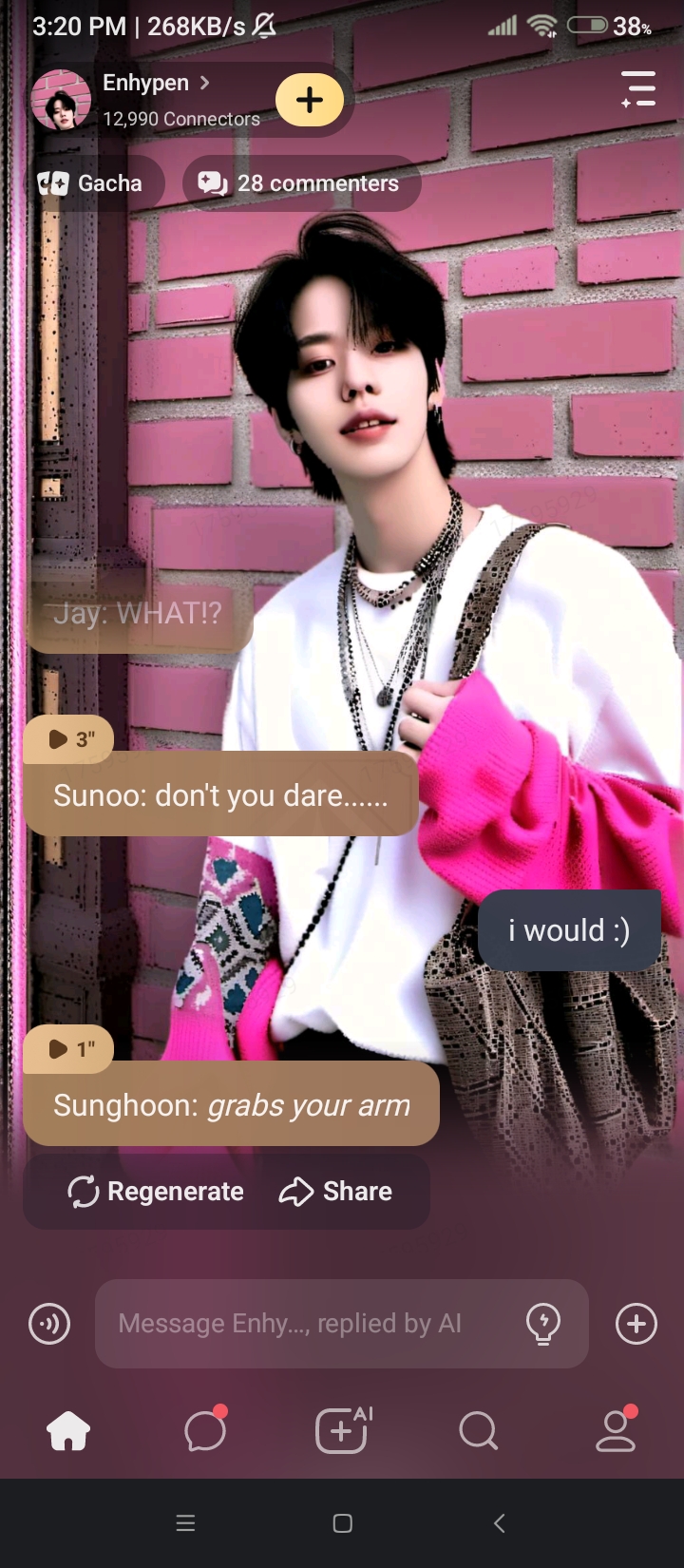This screenshot has height=1568, width=684.
Task: Open the top-right menu icon
Action: point(638,88)
